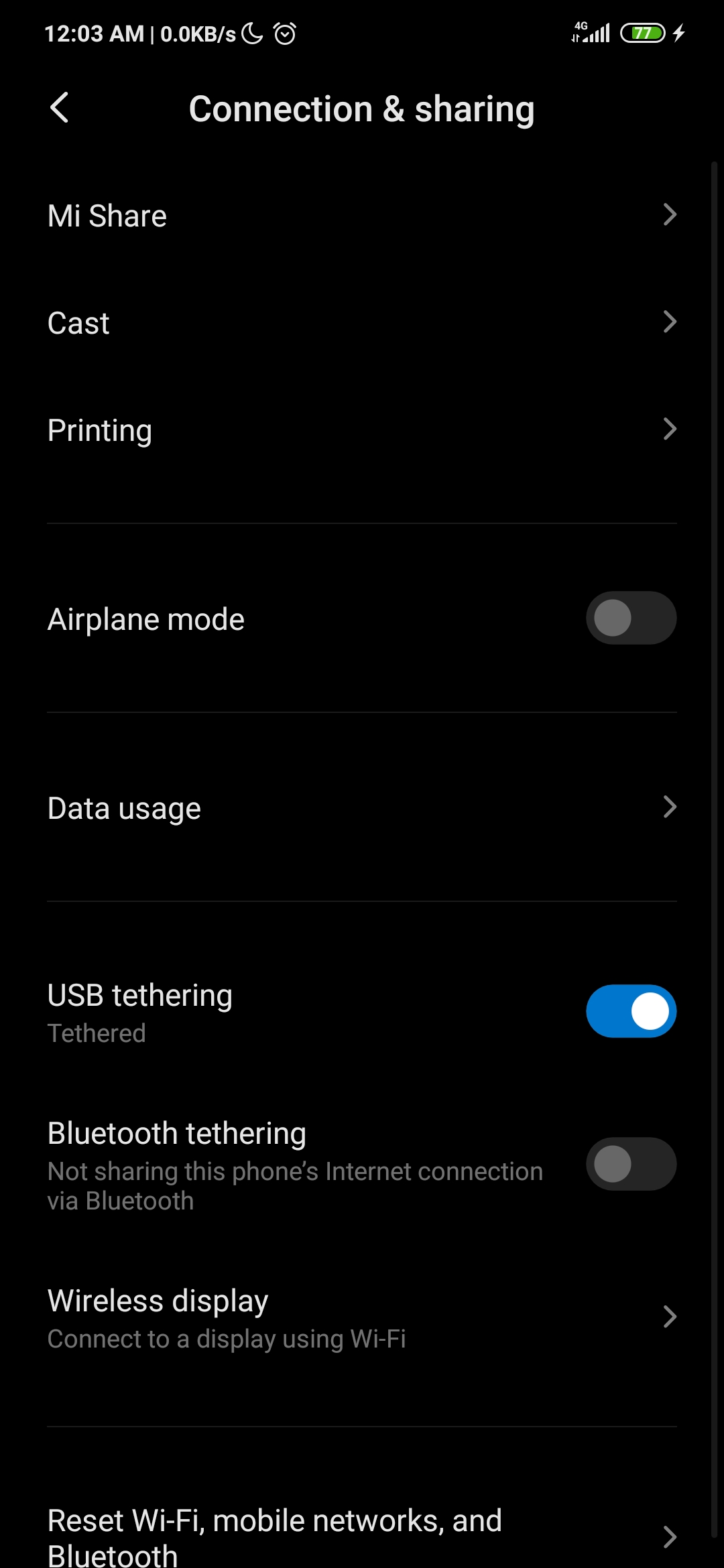Open Mi Share settings
This screenshot has width=724, height=1568.
coord(362,215)
